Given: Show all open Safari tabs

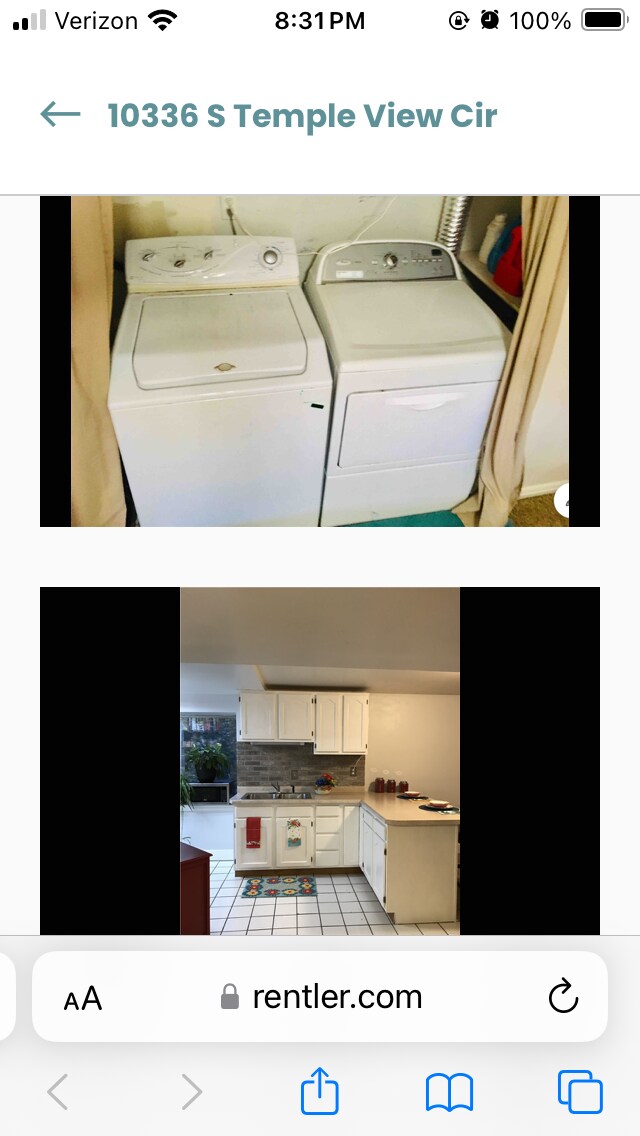Looking at the screenshot, I should 580,1091.
